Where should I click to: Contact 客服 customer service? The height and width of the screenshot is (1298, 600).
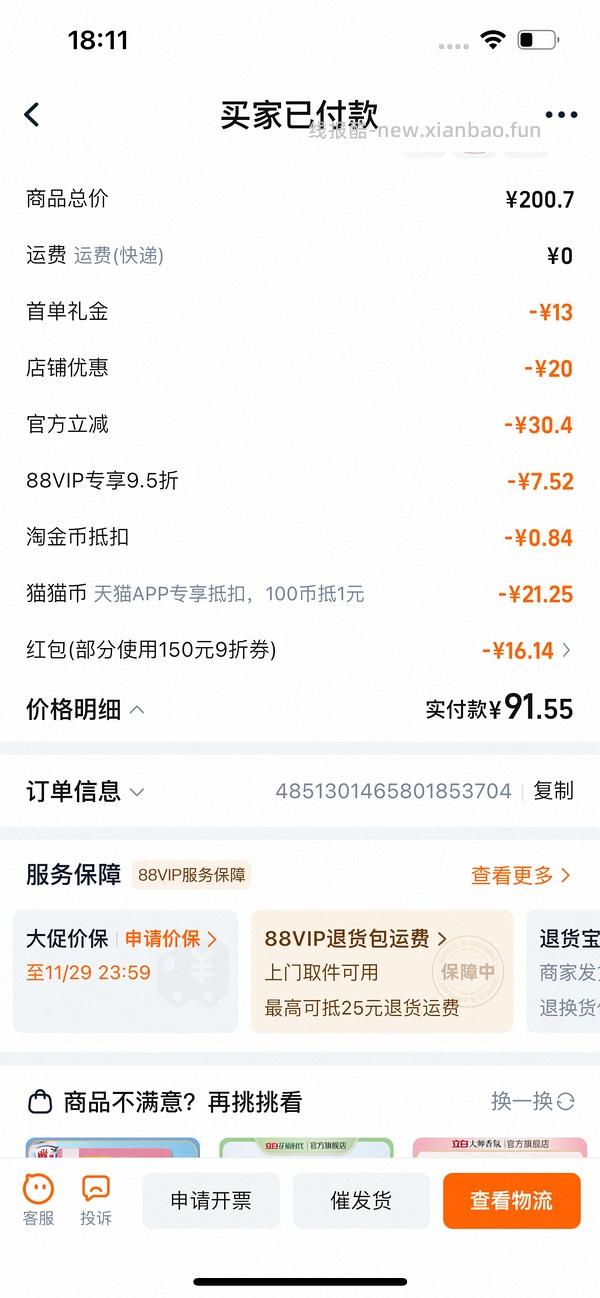pyautogui.click(x=39, y=1200)
